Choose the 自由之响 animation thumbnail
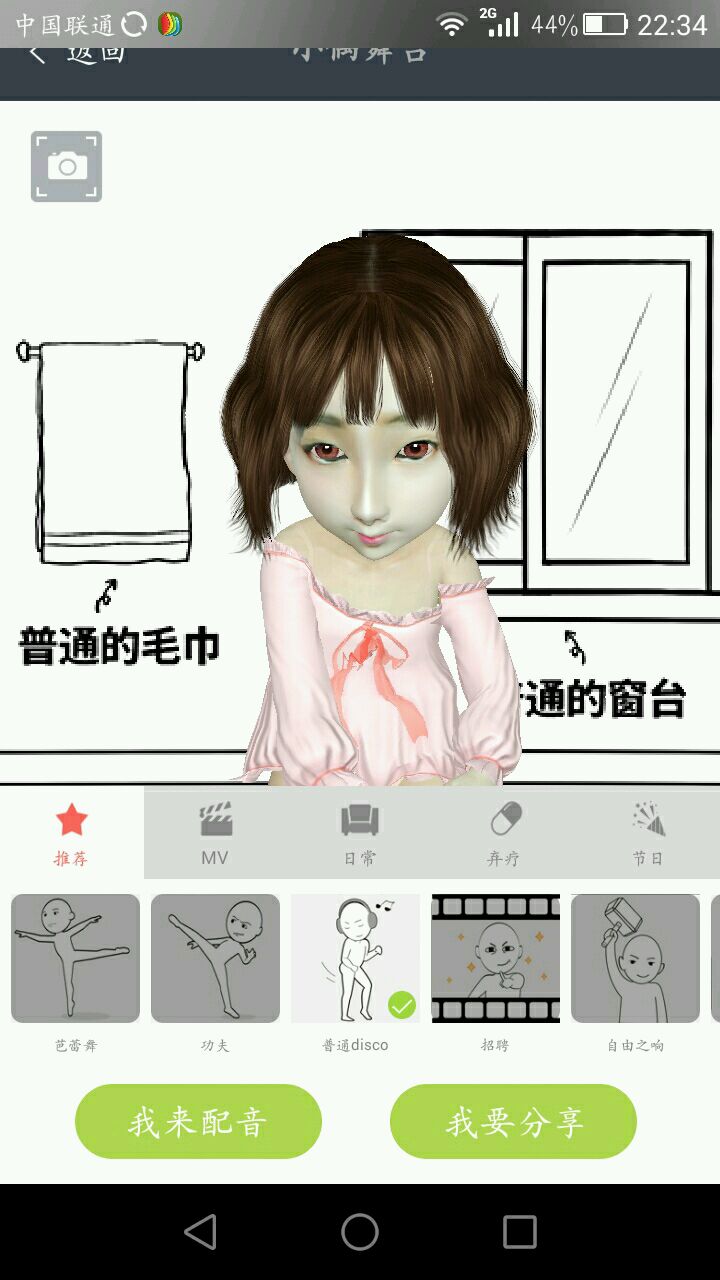The width and height of the screenshot is (720, 1280). point(635,958)
